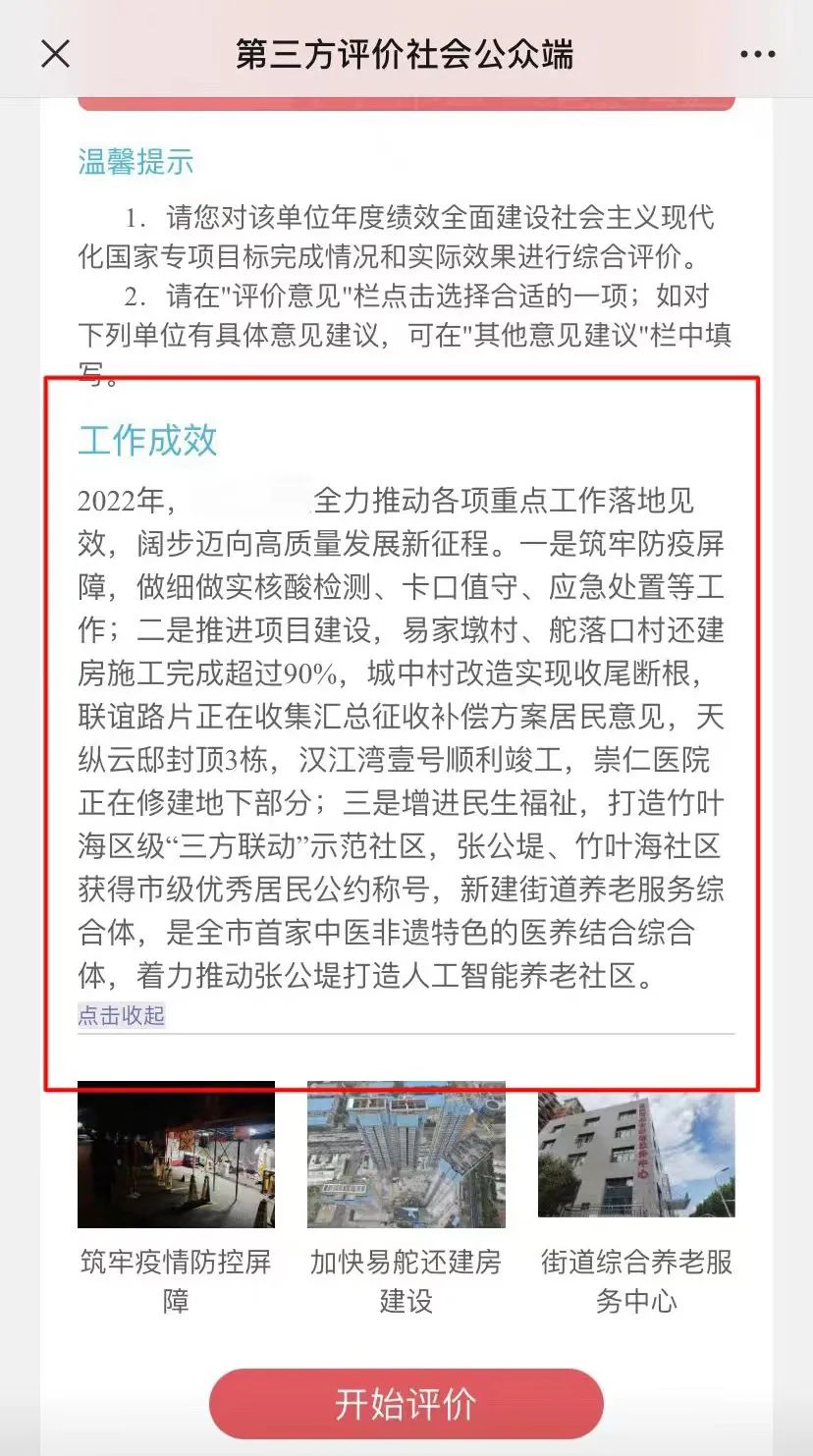Open the 筑牢疫情防控屏障 photo

click(176, 1155)
